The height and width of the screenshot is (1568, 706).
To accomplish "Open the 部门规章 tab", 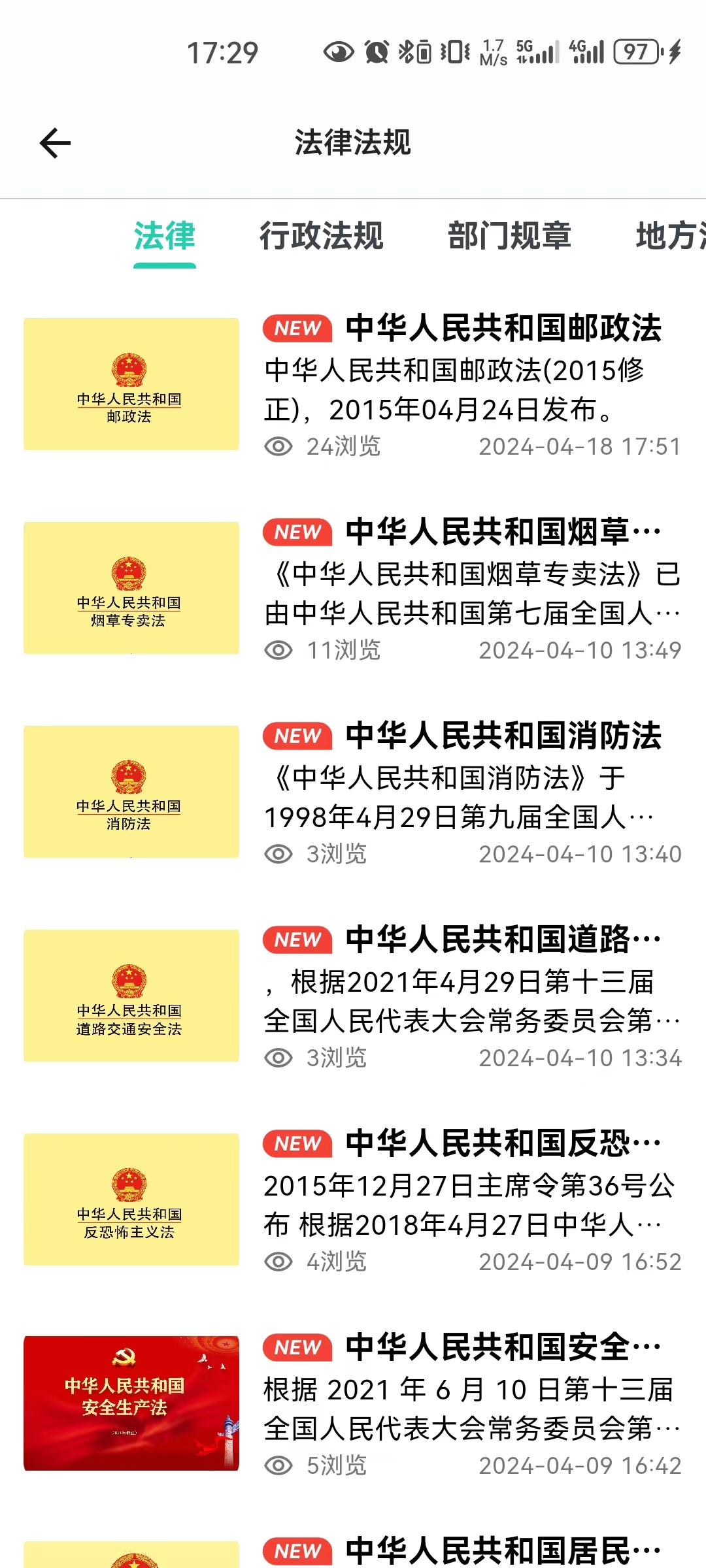I will 510,237.
